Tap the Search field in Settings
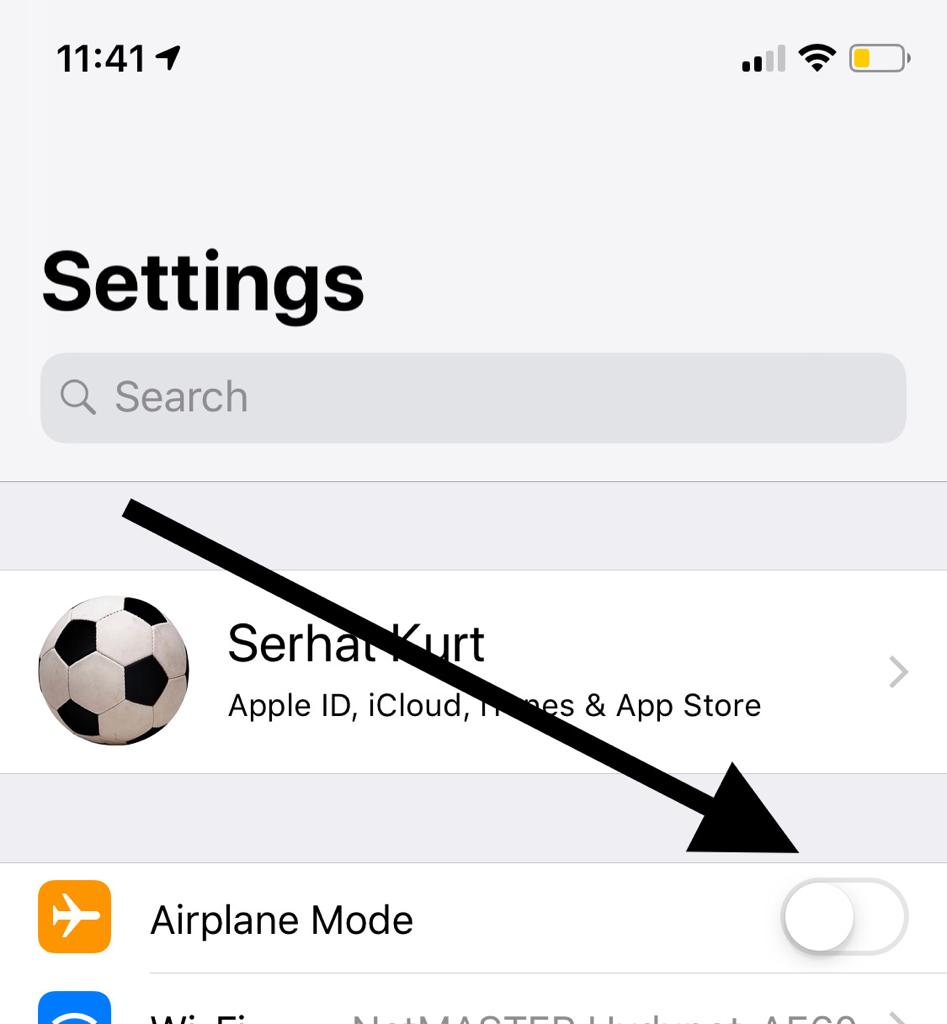The image size is (947, 1024). (473, 398)
